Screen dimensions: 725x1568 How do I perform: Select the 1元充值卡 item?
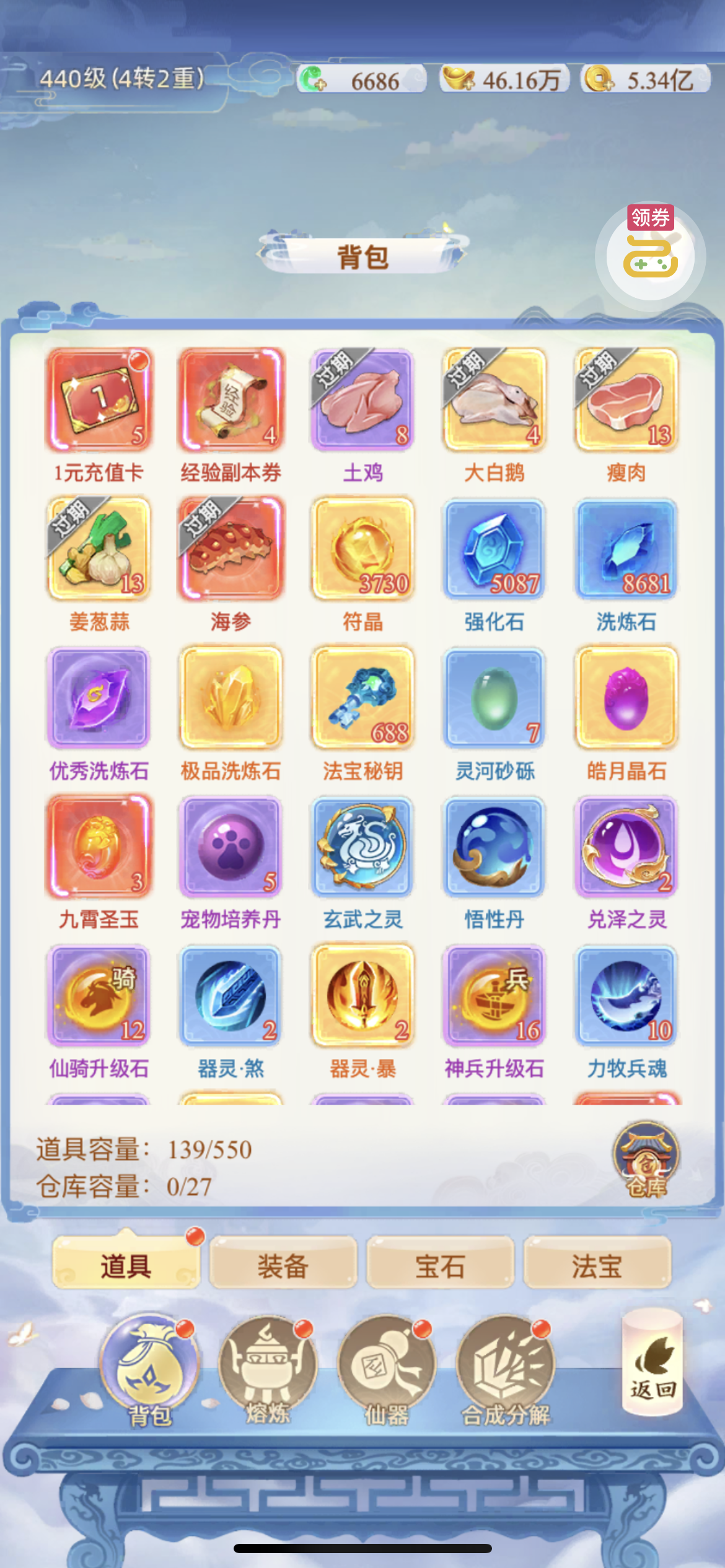coord(99,399)
